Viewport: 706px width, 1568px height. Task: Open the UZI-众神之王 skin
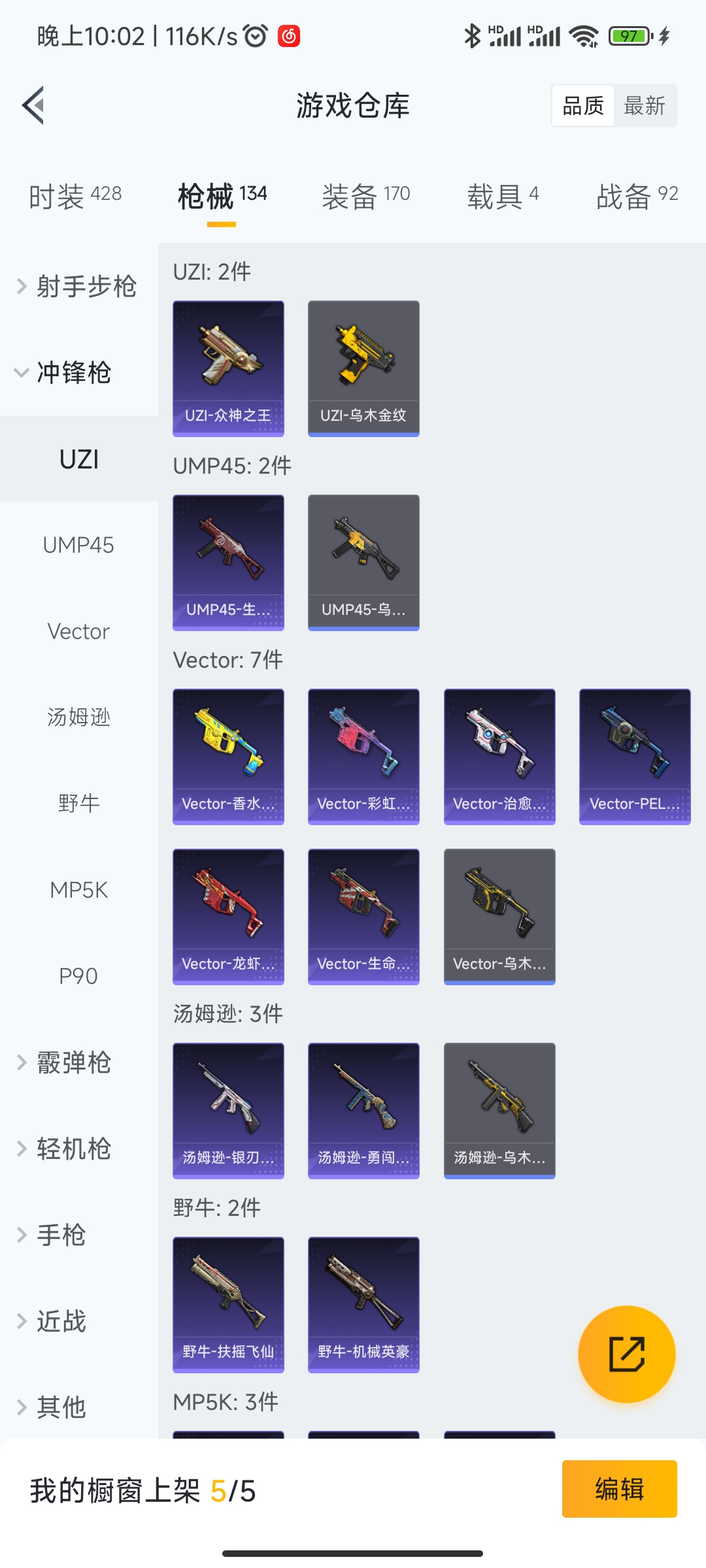[228, 368]
